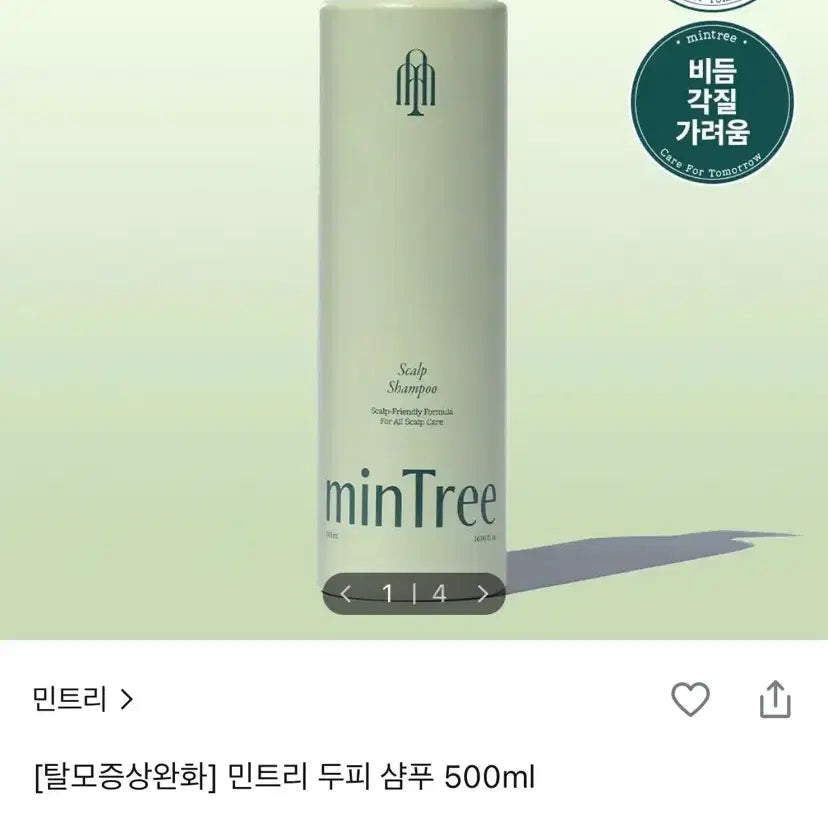Viewport: 828px width, 828px height.
Task: Open the minTree shampoo product image
Action: click(414, 300)
